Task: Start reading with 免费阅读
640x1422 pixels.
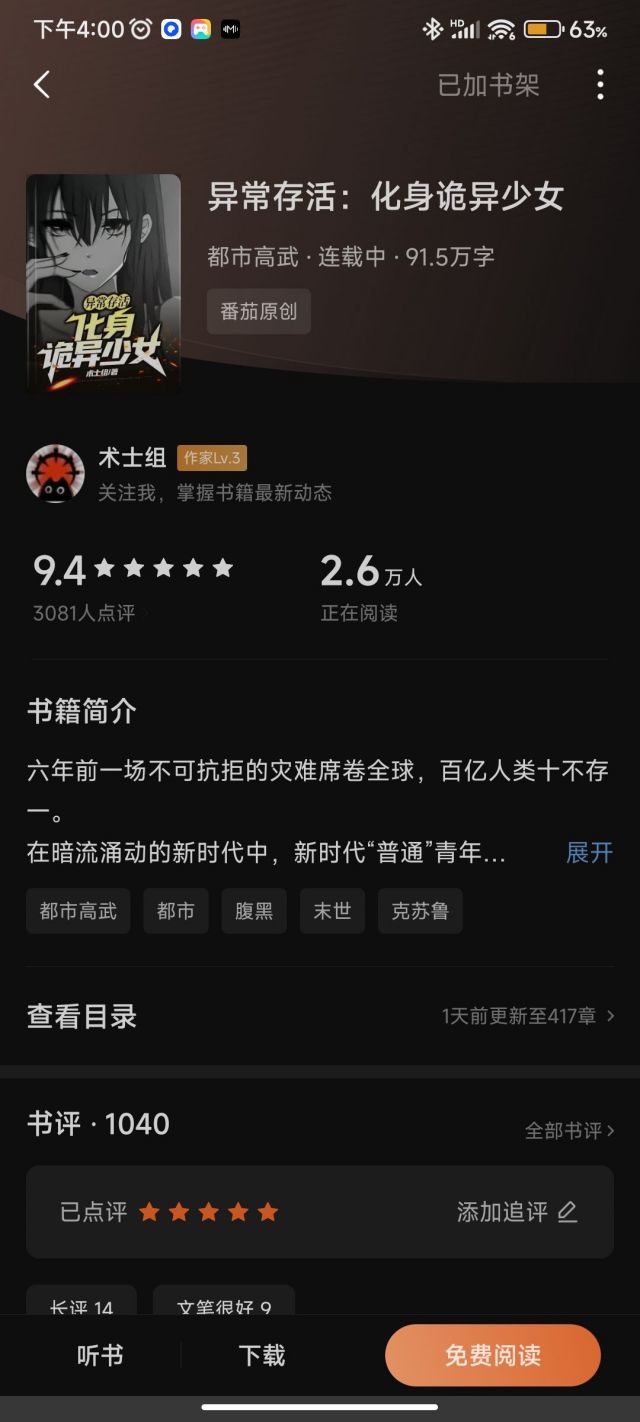Action: [493, 1355]
